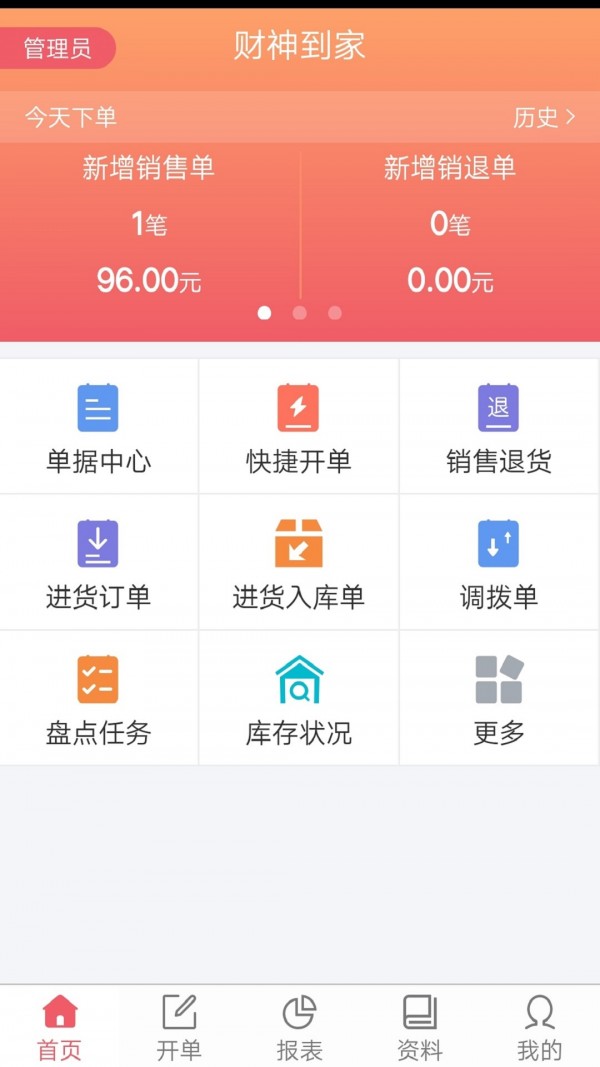This screenshot has height=1067, width=600.
Task: Open 进货入库单 stock-in form
Action: (299, 563)
